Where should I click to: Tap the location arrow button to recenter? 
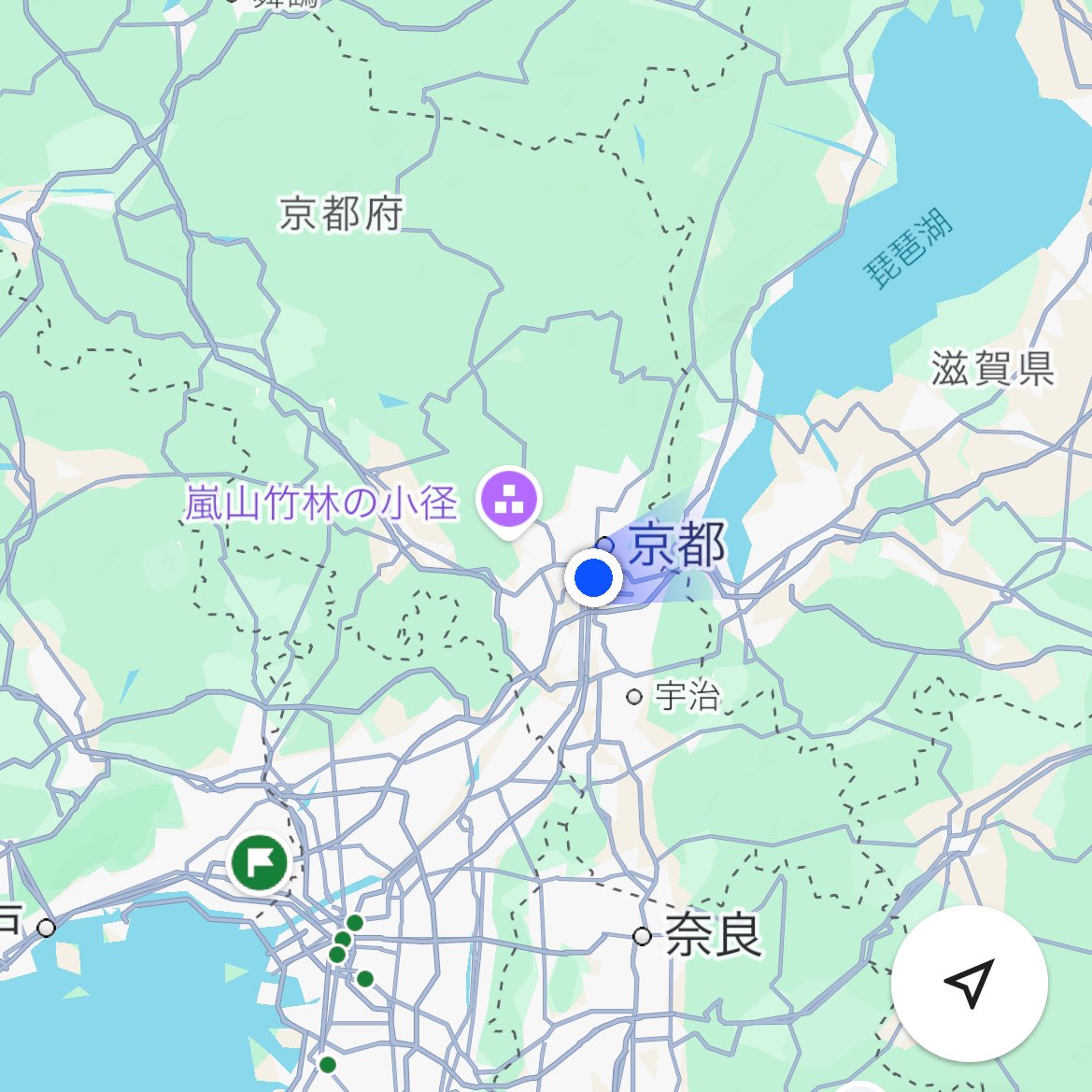pyautogui.click(x=969, y=983)
